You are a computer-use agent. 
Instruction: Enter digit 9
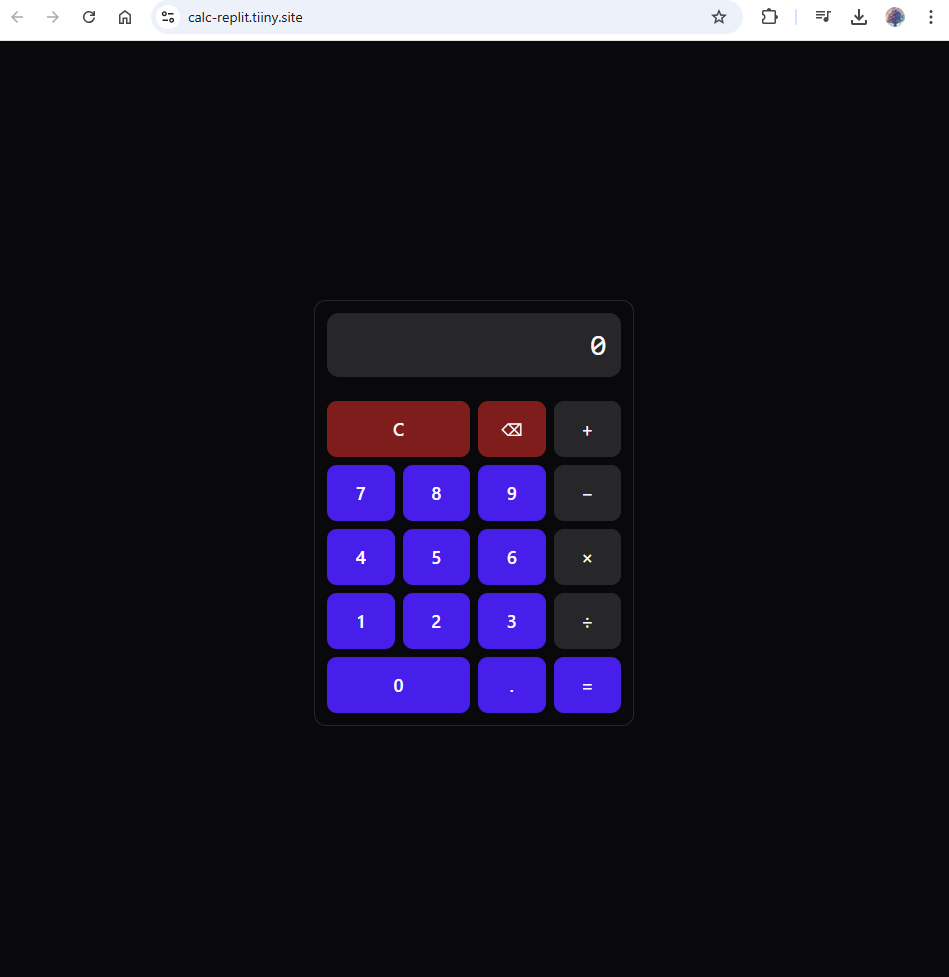click(511, 493)
